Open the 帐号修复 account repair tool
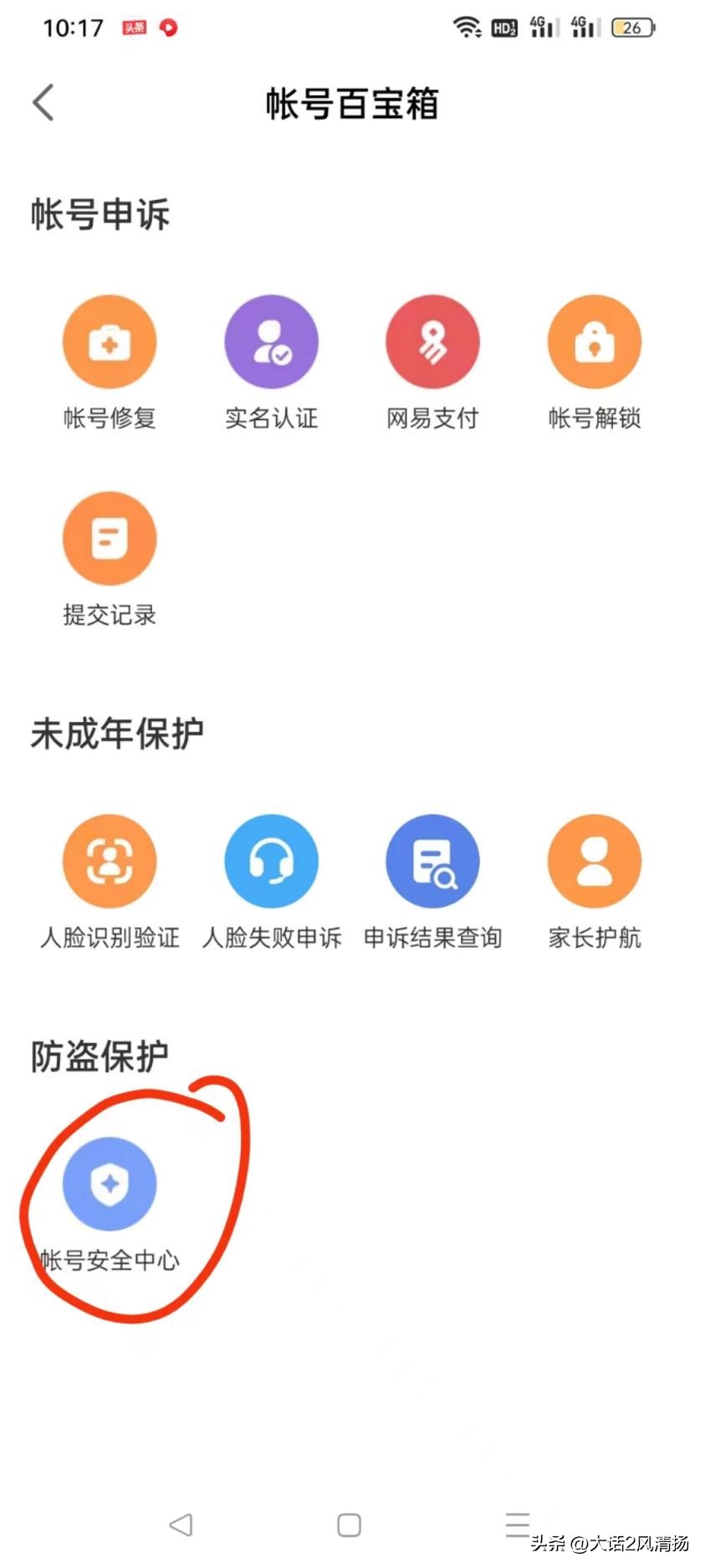This screenshot has height=1568, width=705. [x=110, y=341]
